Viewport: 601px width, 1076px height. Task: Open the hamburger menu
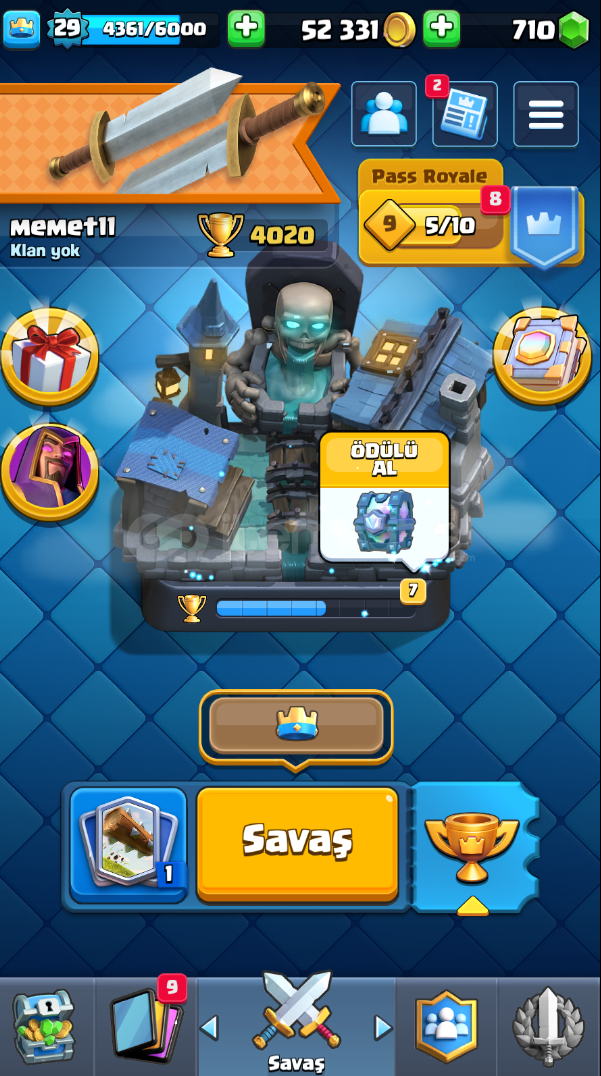pos(546,114)
